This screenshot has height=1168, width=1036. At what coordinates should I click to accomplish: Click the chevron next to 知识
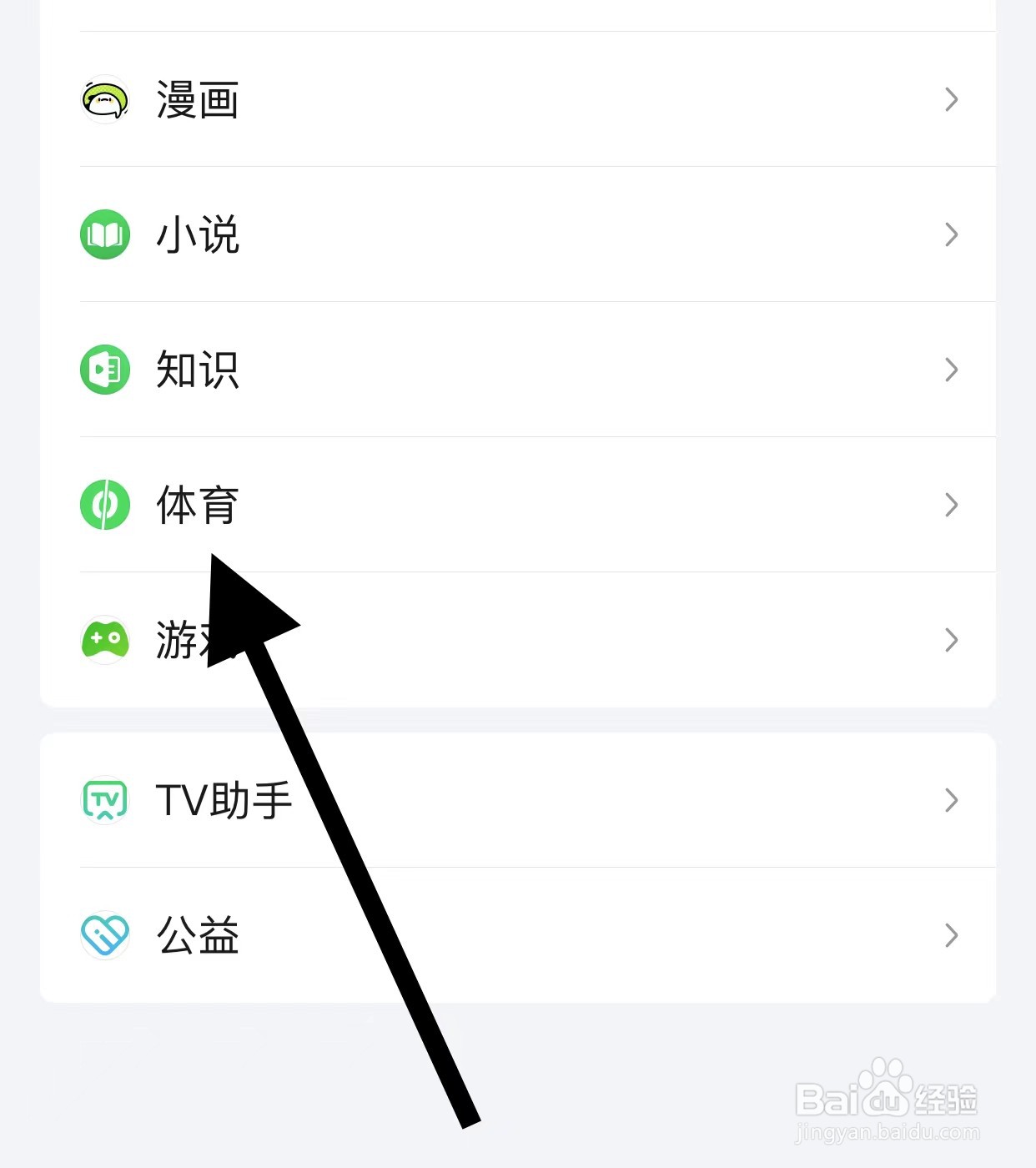point(951,370)
